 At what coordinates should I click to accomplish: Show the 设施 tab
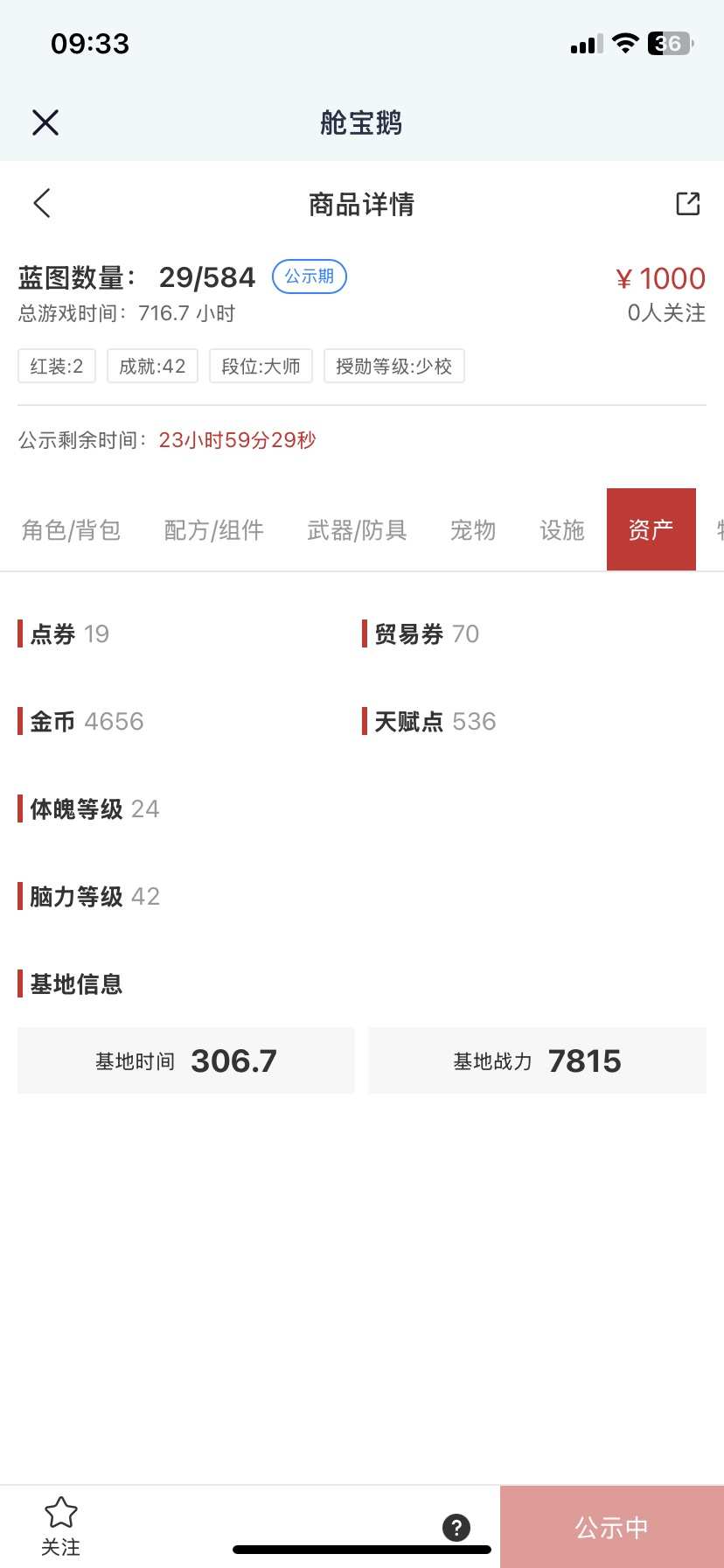pos(561,530)
